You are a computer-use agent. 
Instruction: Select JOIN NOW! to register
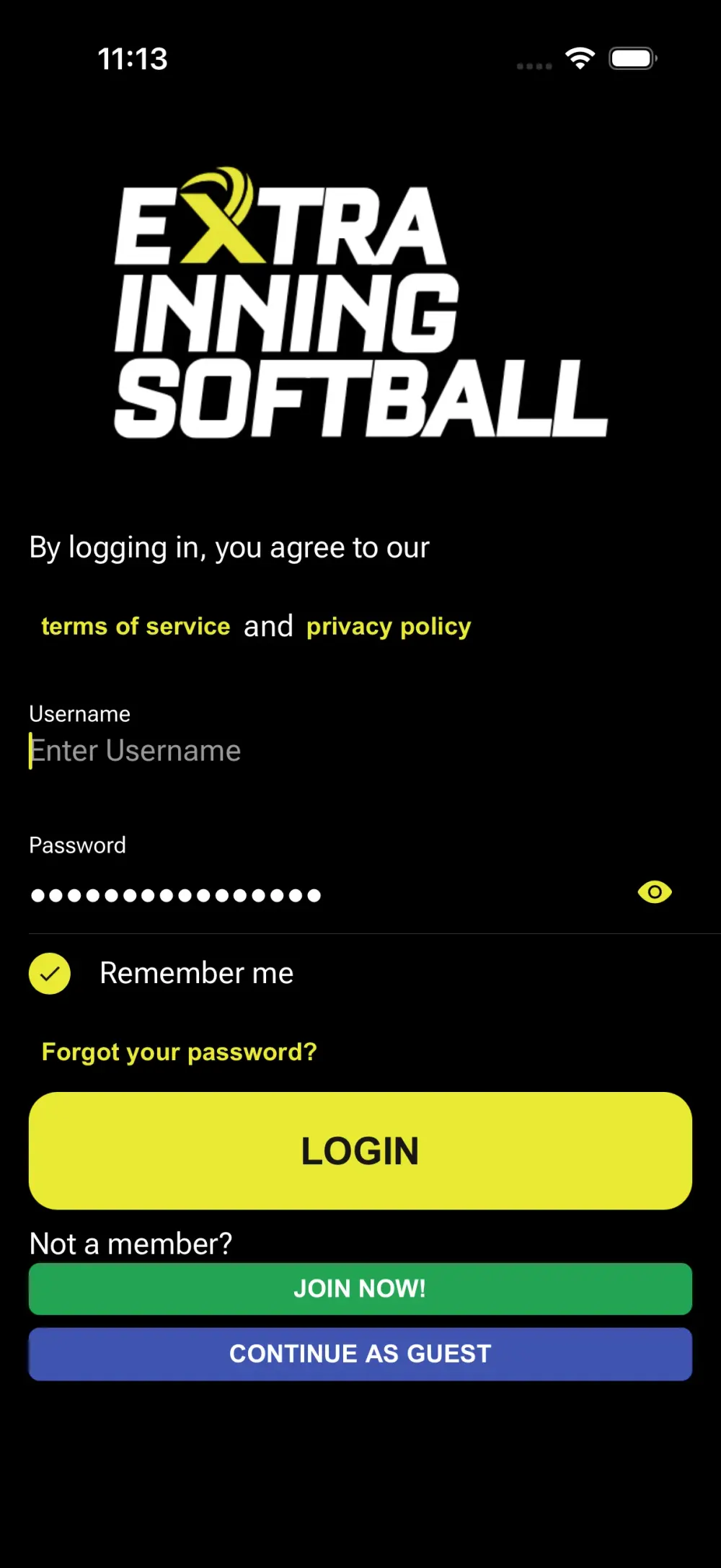(360, 1289)
